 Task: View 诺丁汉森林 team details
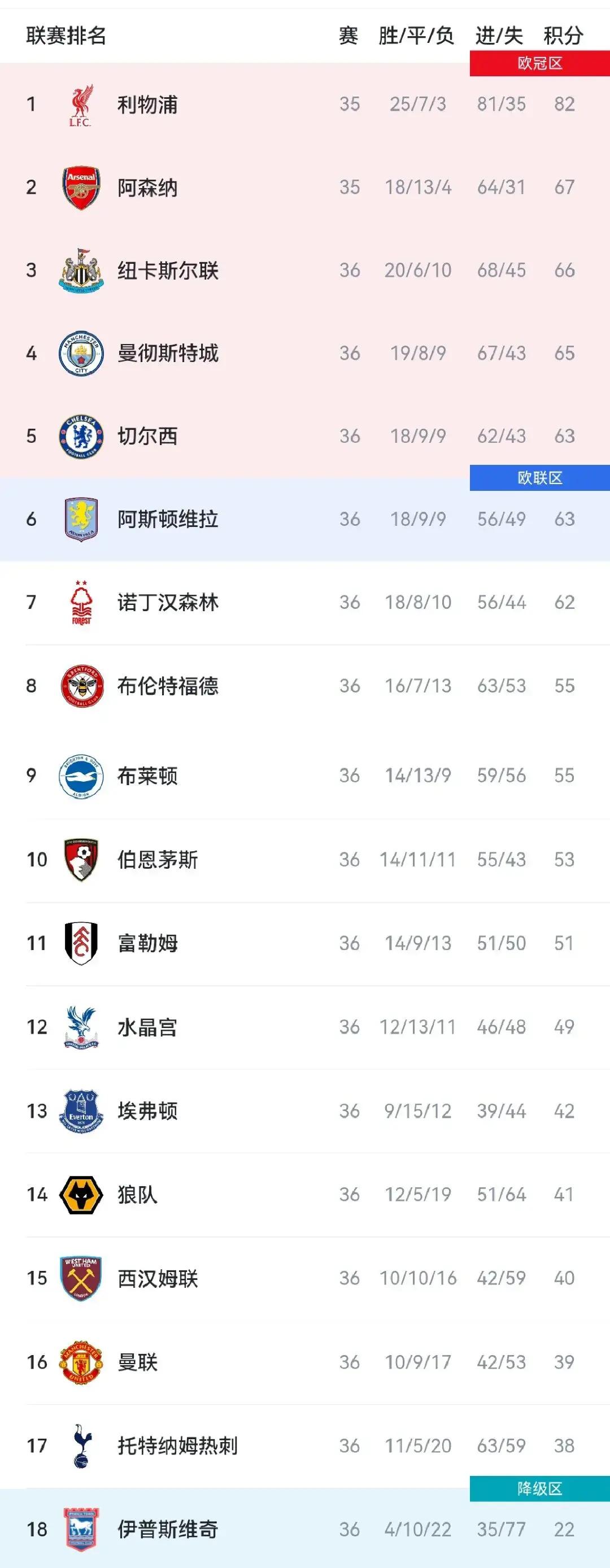tap(167, 603)
